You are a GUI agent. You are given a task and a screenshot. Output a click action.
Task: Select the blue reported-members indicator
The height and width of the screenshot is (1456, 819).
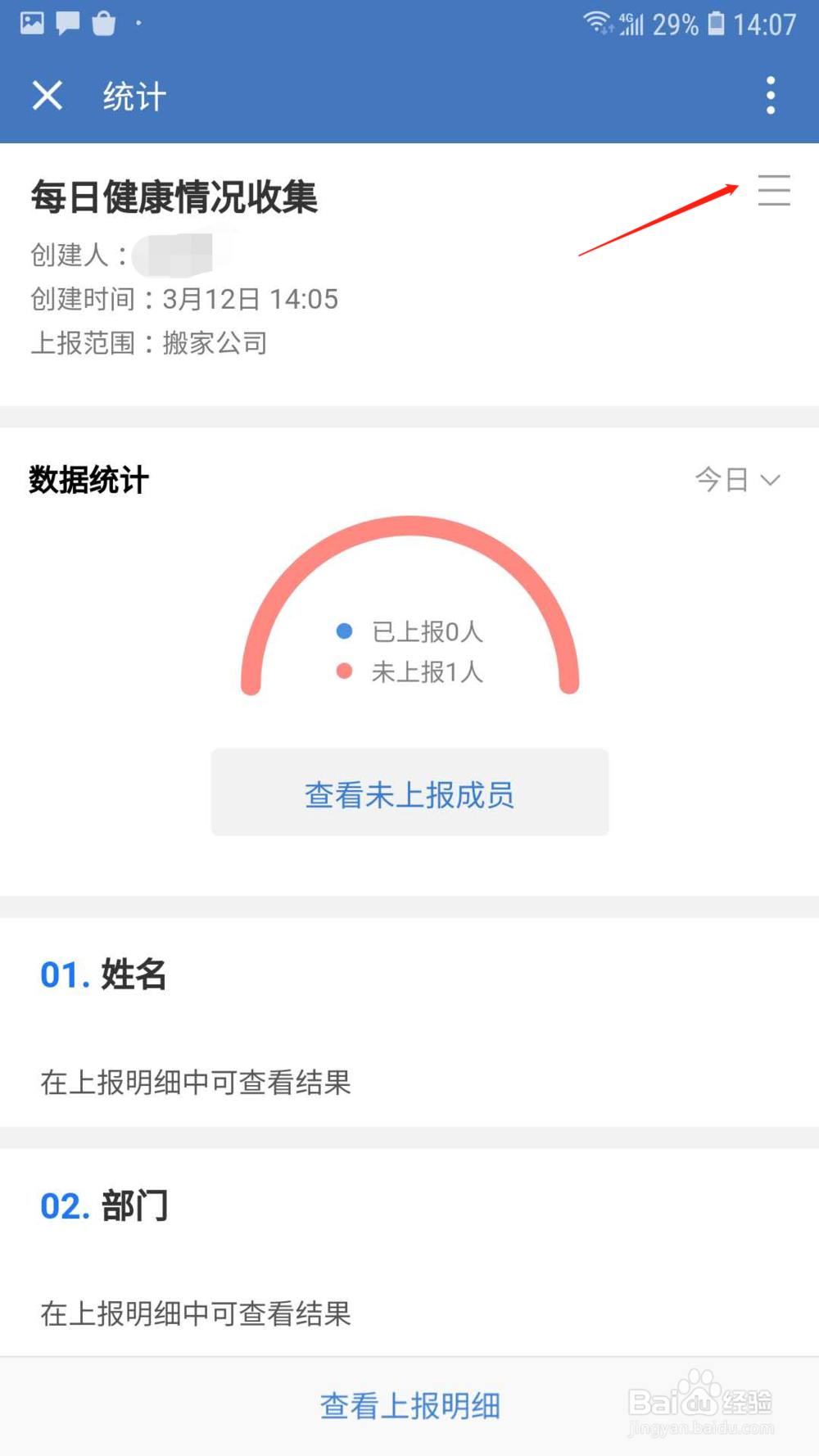(x=343, y=631)
